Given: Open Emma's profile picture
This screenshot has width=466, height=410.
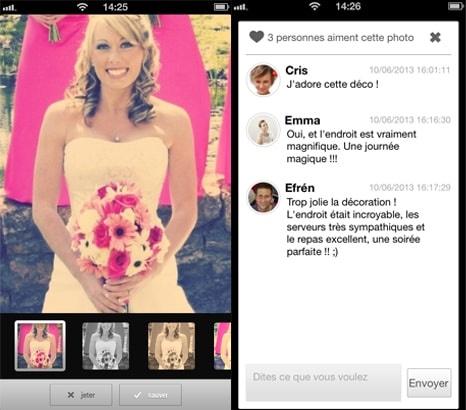Looking at the screenshot, I should (x=263, y=129).
